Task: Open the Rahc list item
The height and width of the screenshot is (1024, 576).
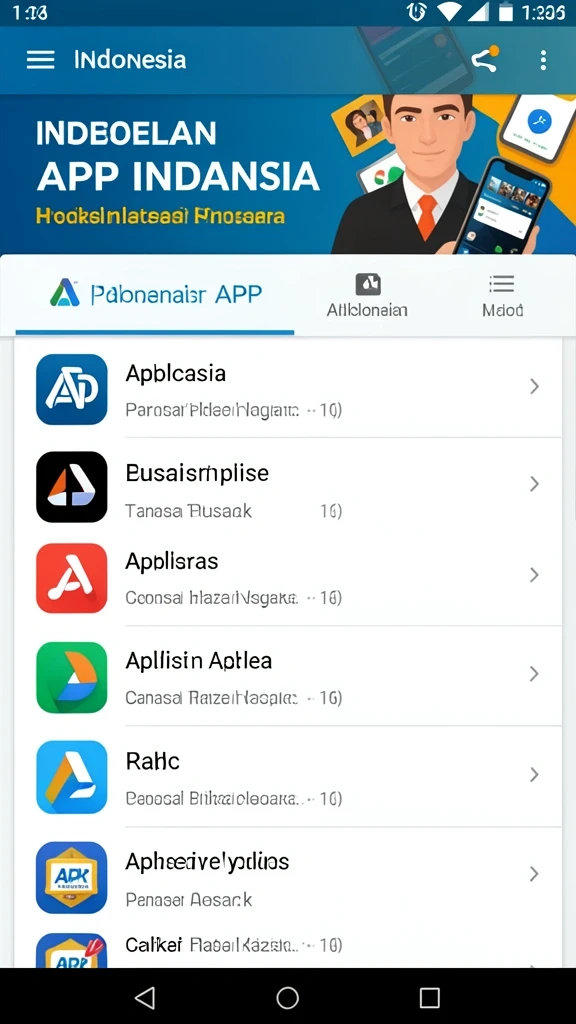Action: pos(288,776)
